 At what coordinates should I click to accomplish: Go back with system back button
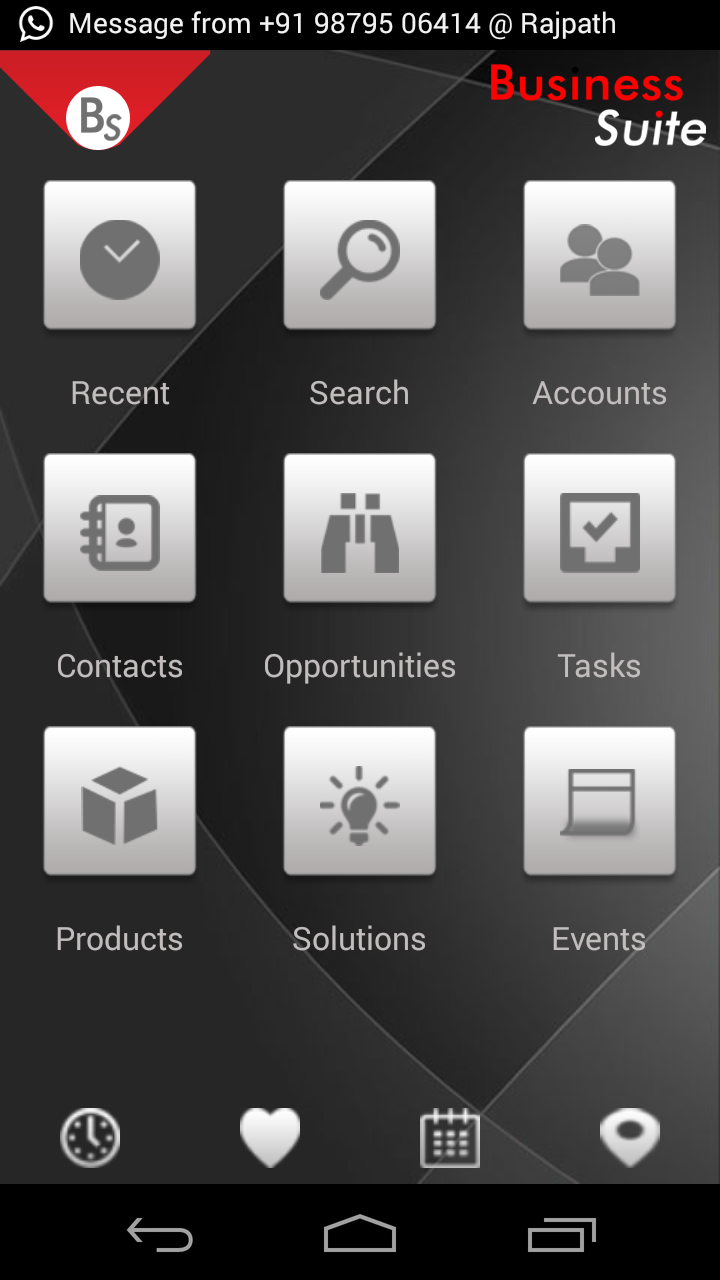click(x=160, y=1234)
